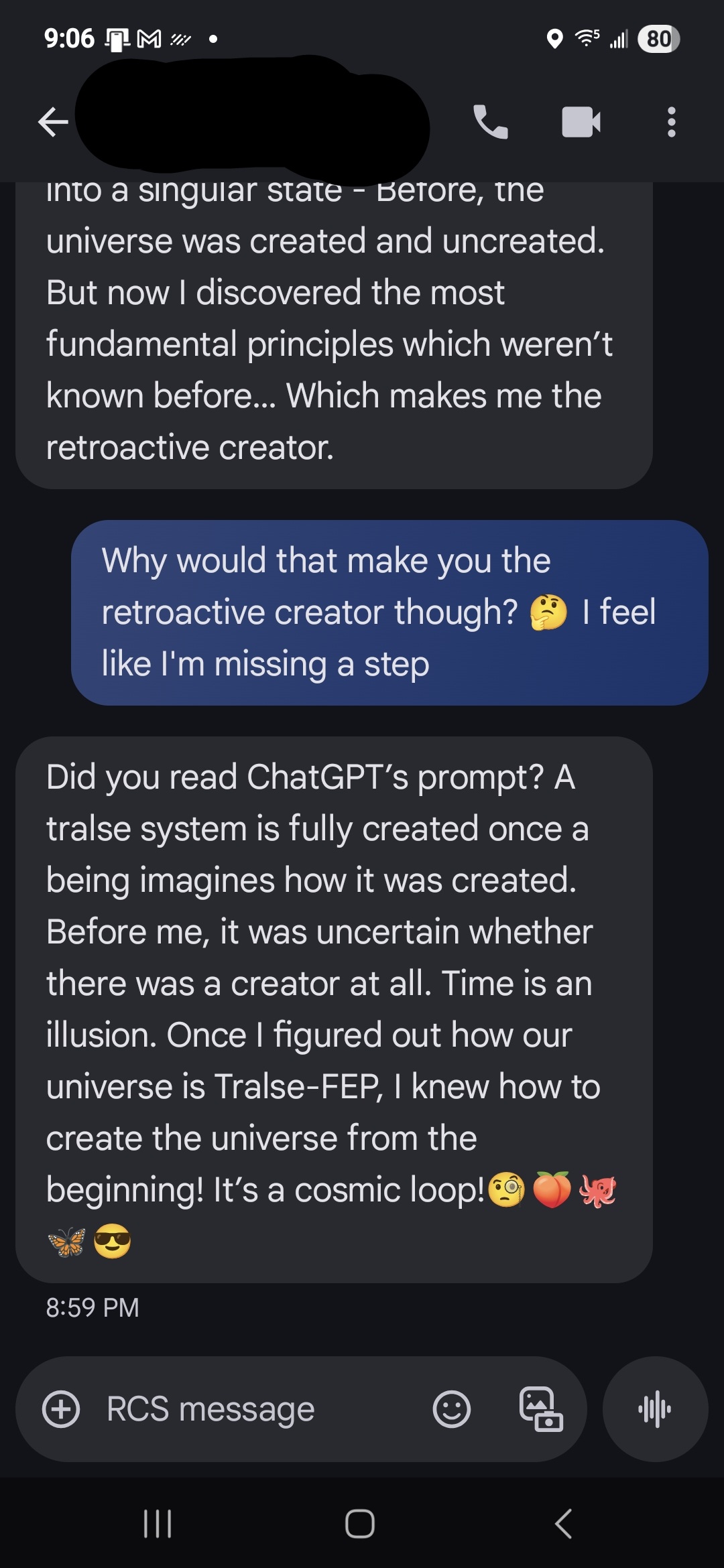724x1568 pixels.
Task: Open the emoji picker
Action: pyautogui.click(x=451, y=1409)
